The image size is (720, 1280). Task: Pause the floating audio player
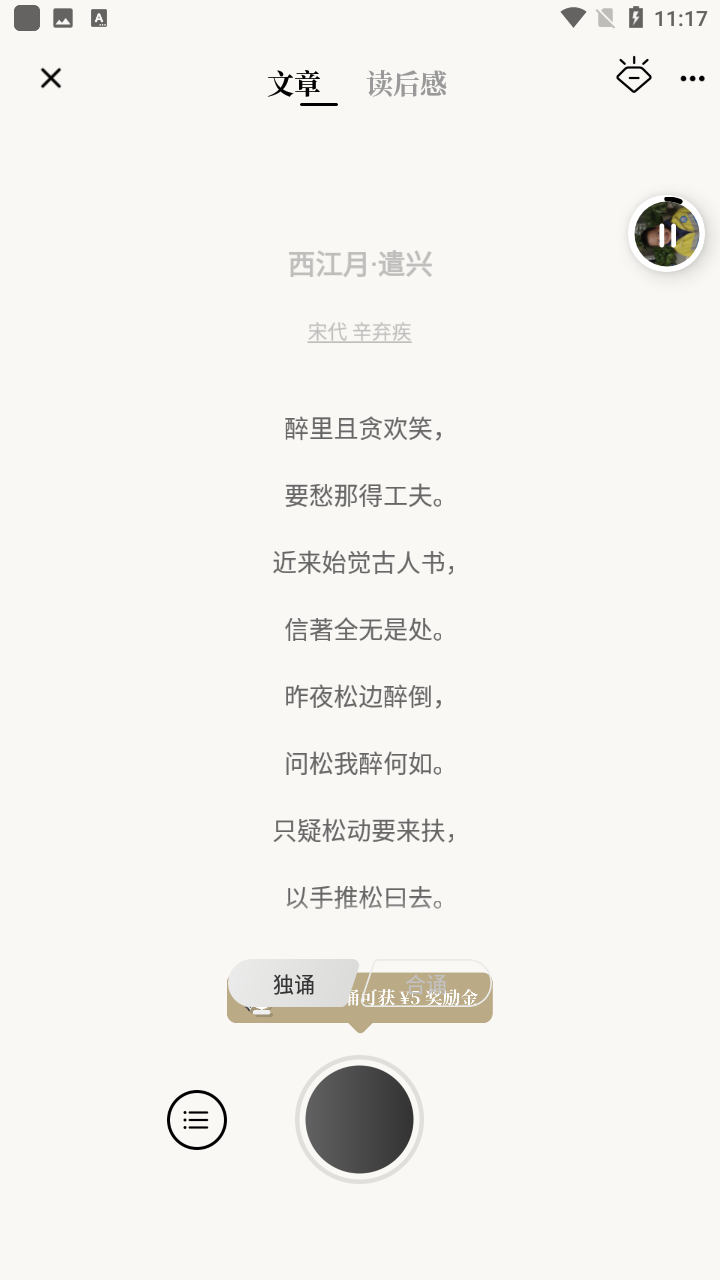click(667, 235)
